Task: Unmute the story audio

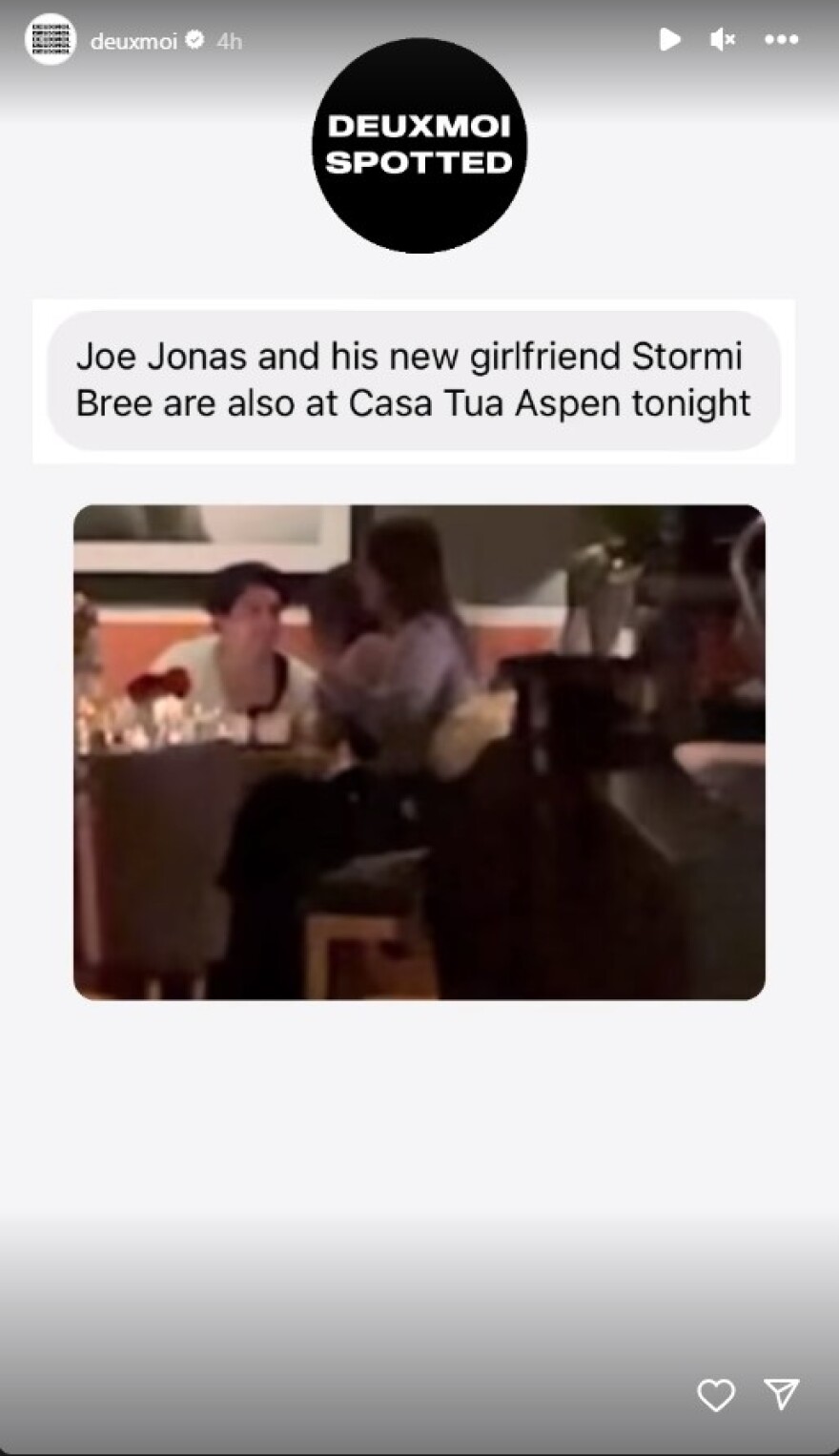Action: (723, 39)
